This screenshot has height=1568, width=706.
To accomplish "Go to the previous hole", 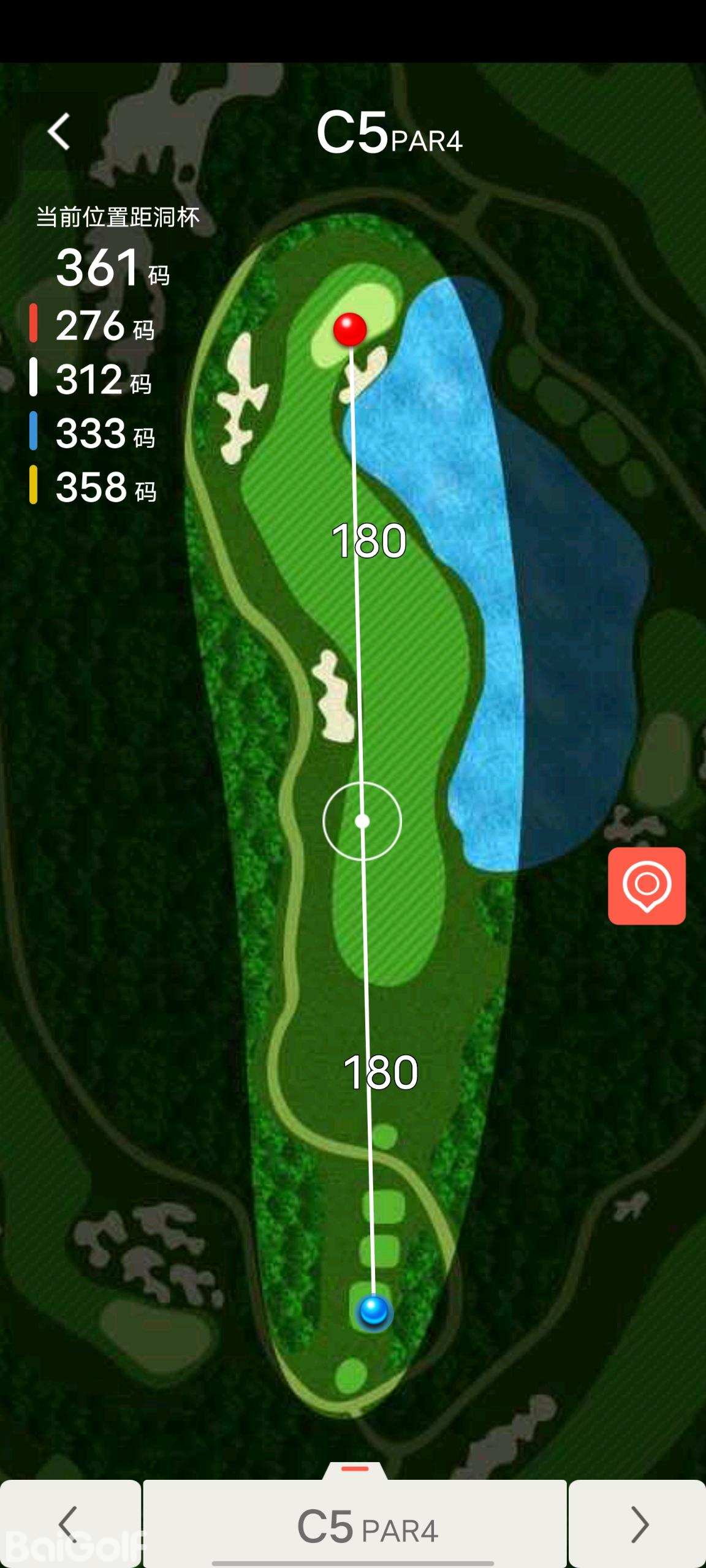I will click(69, 1524).
